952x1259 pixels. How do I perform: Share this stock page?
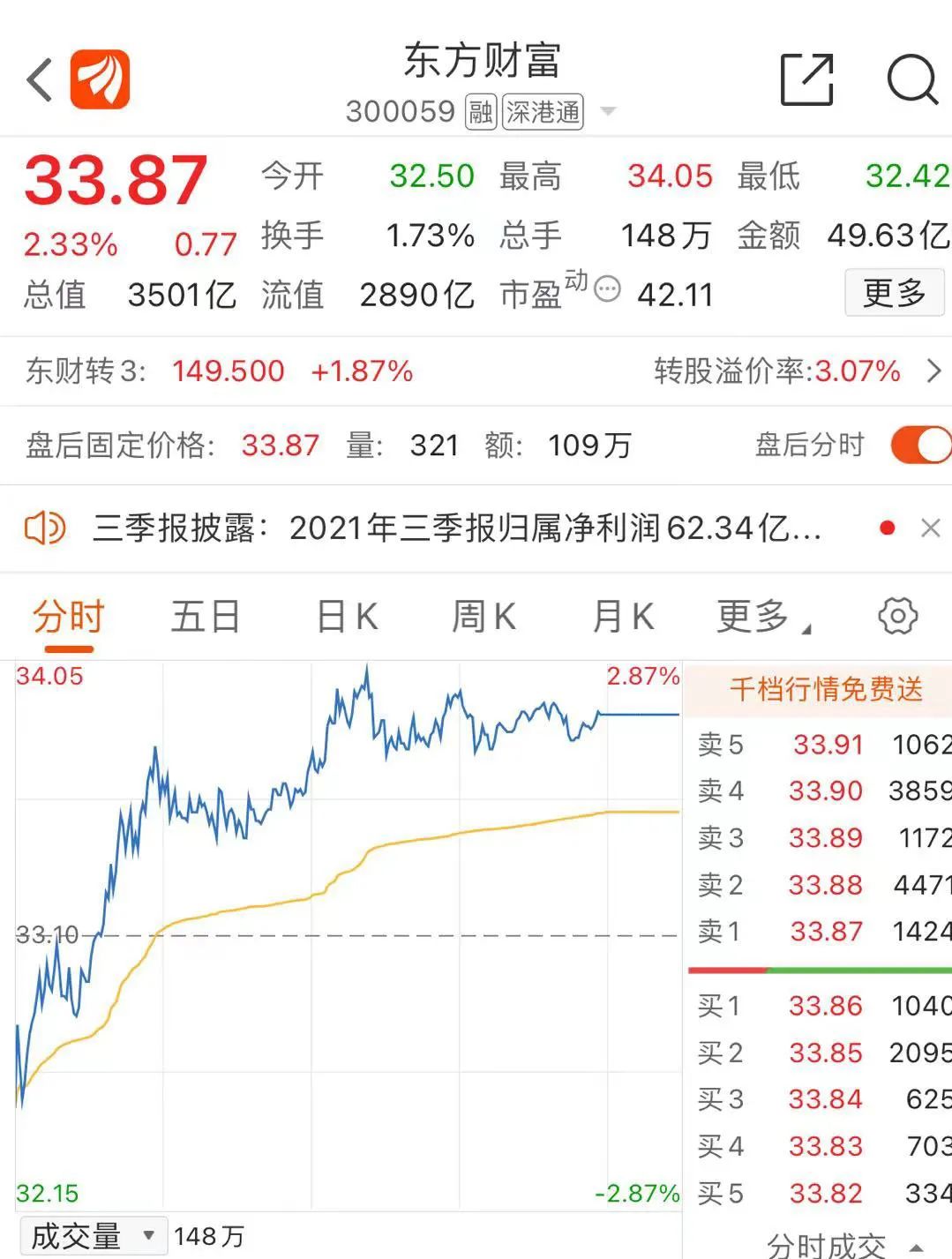click(806, 80)
